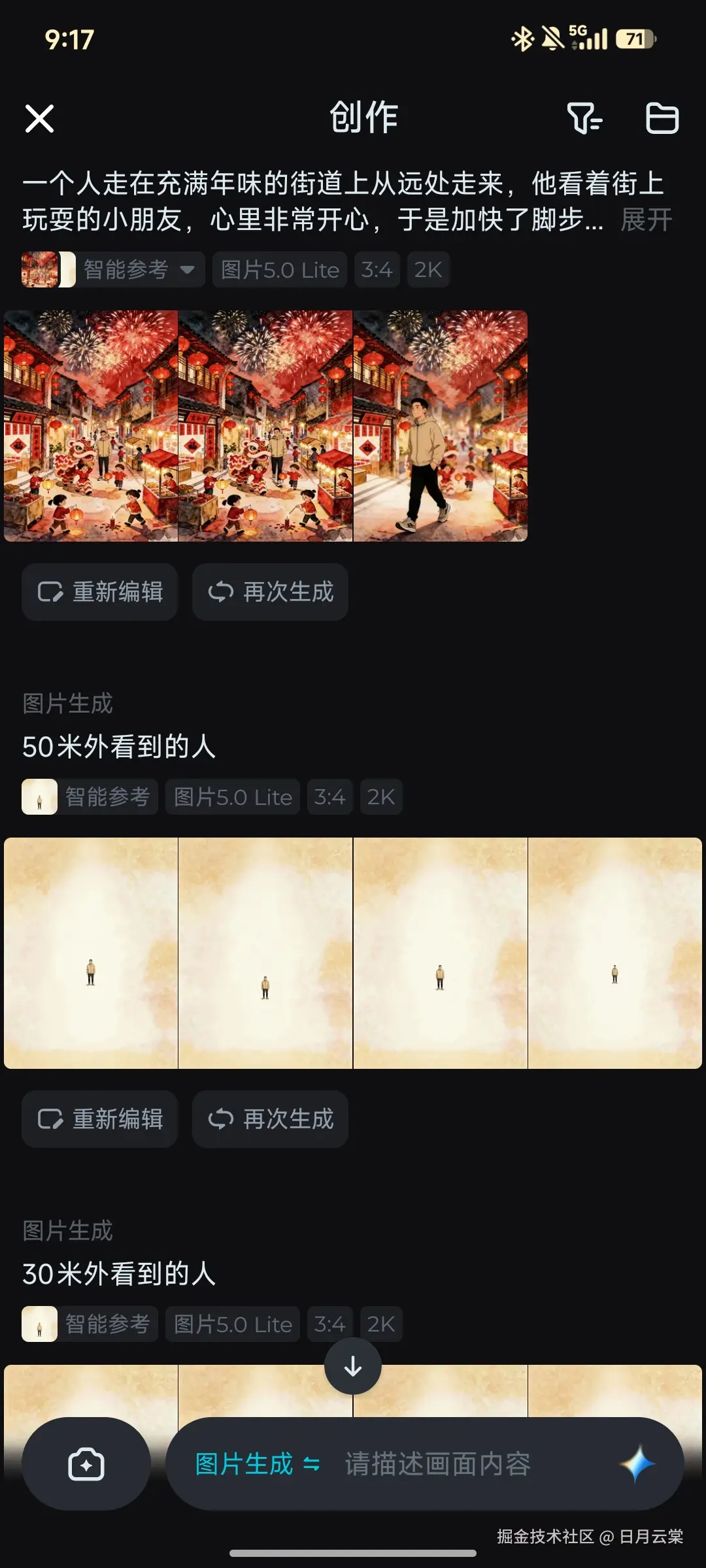Viewport: 706px width, 1568px height.
Task: Click the camera icon near the input bar
Action: [87, 1464]
